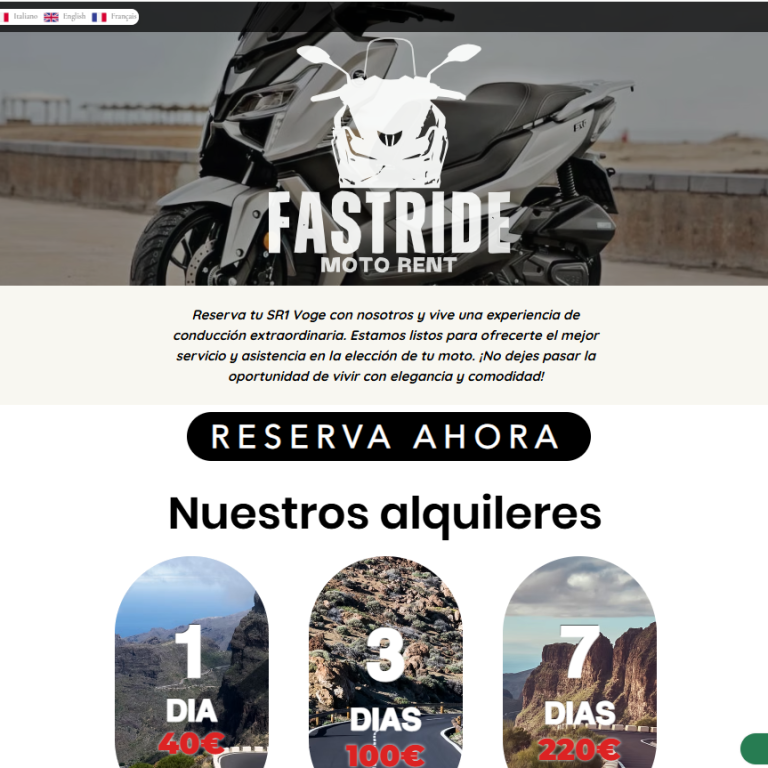Switch language to Français

(116, 17)
